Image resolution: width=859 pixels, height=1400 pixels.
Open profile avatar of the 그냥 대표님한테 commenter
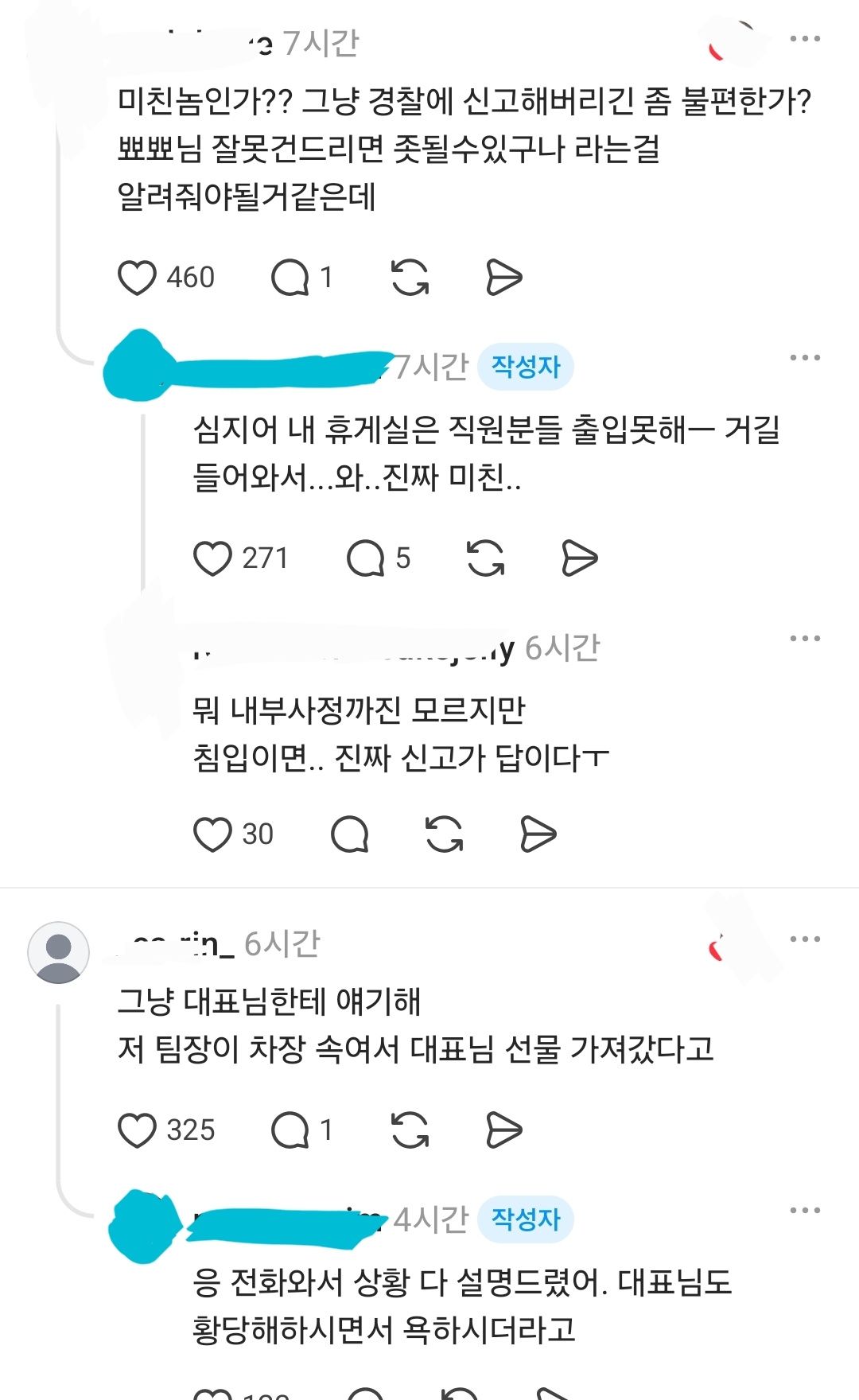[58, 952]
